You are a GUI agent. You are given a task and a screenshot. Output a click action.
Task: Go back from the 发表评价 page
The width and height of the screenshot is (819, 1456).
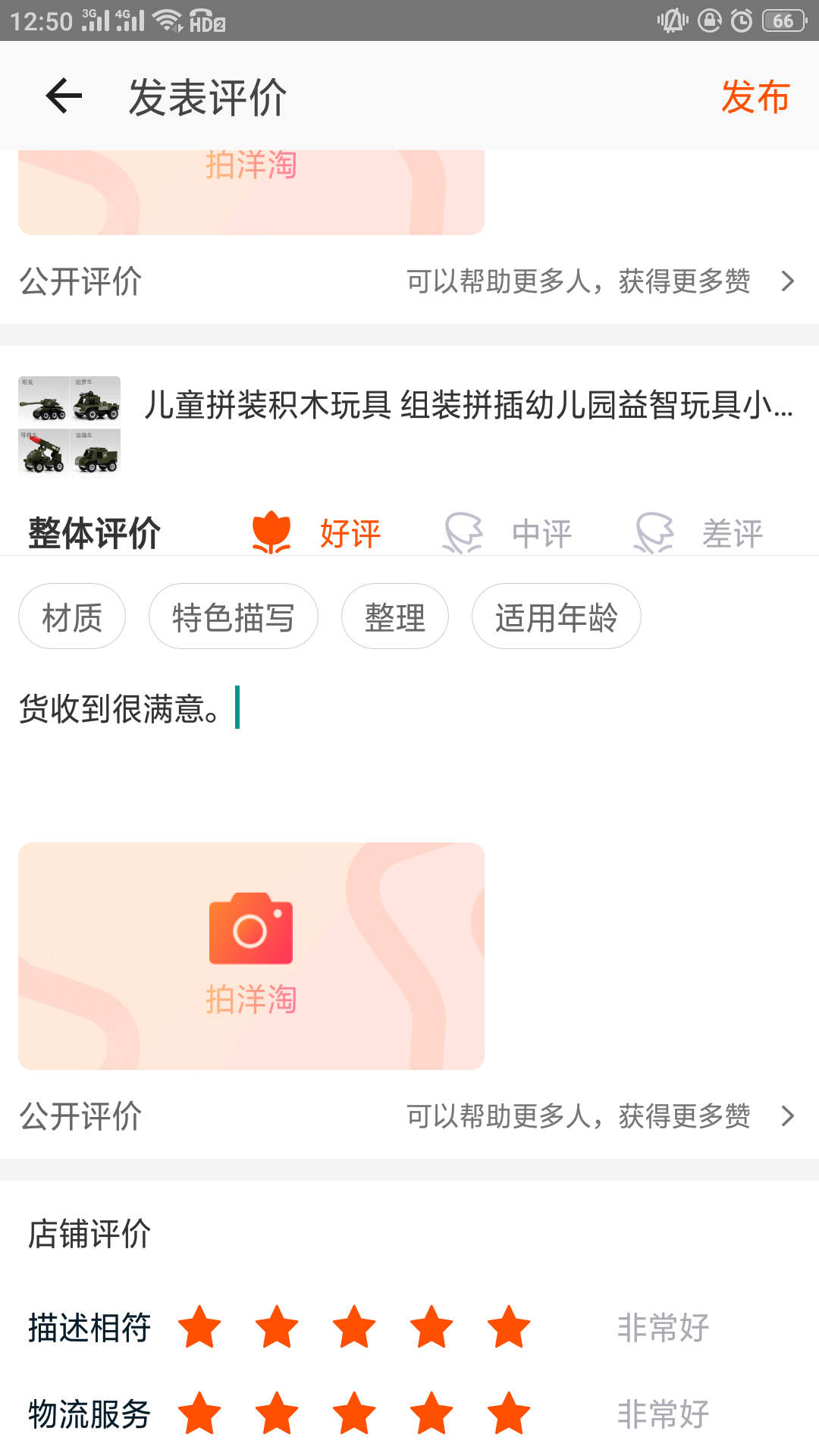[64, 96]
